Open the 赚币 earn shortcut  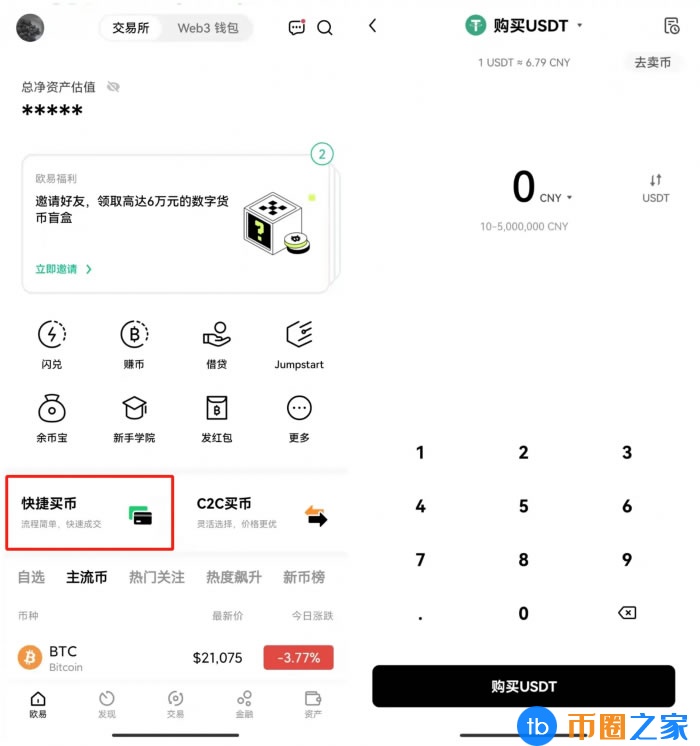click(x=133, y=344)
